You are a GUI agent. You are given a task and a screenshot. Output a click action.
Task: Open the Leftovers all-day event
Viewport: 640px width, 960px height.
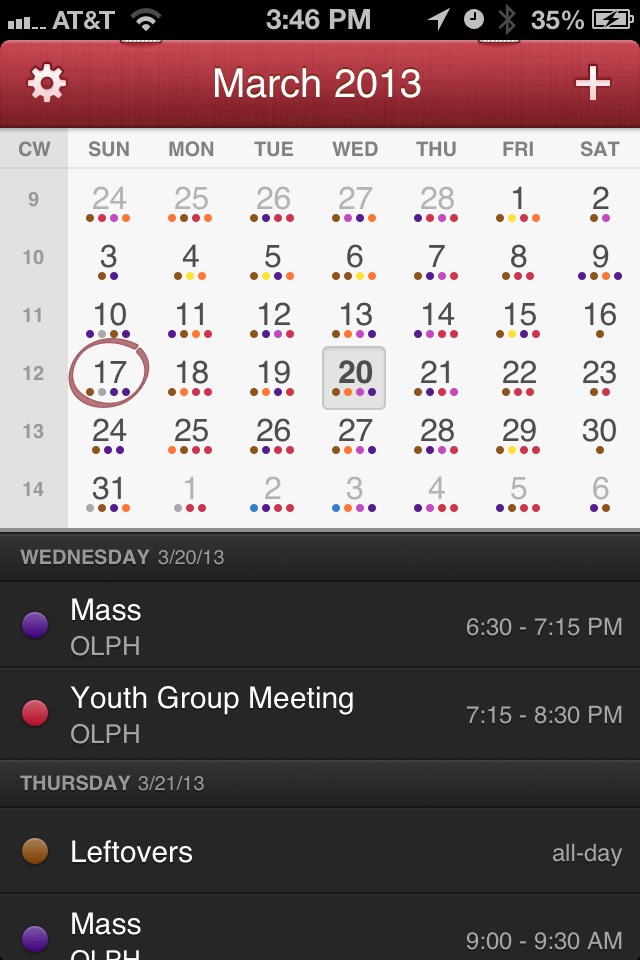(320, 852)
